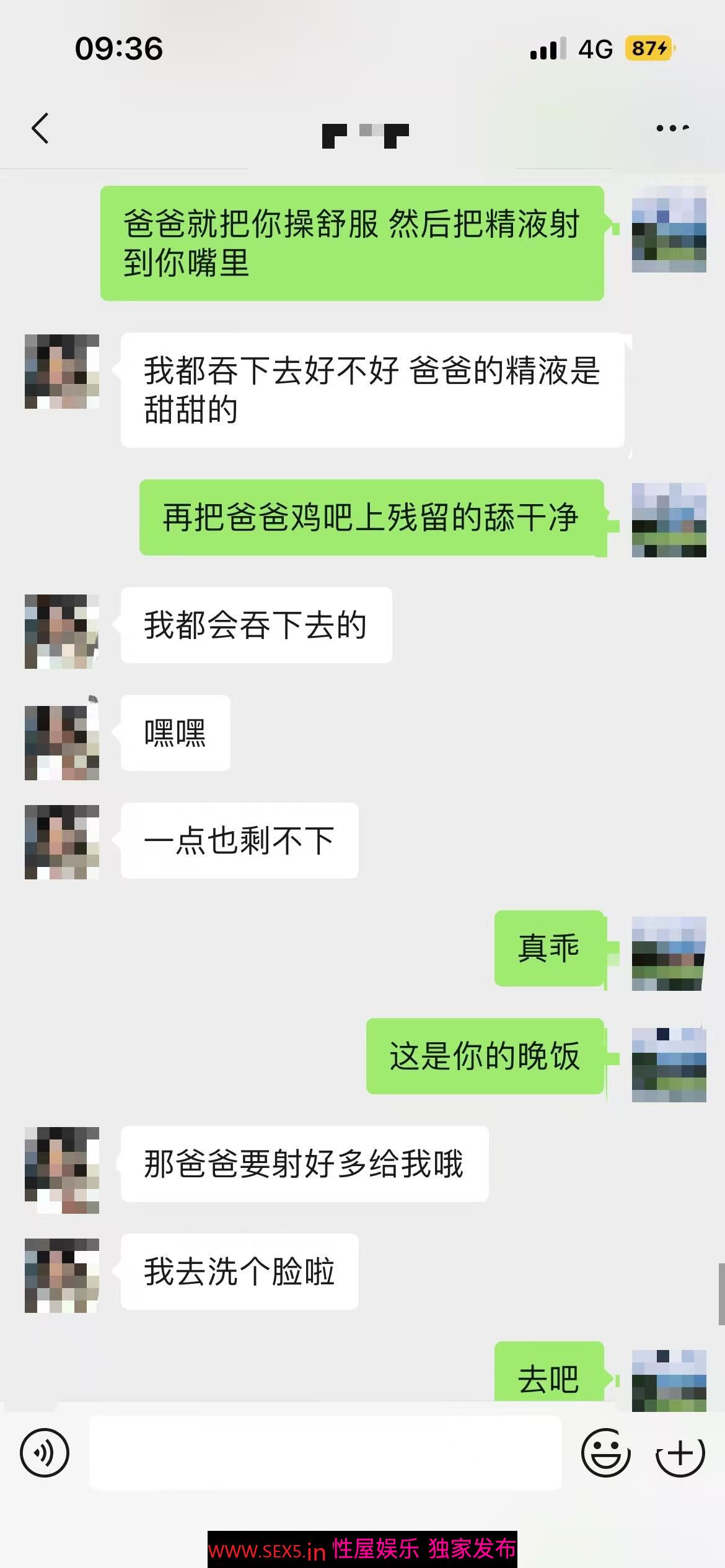Switch to voice message input
Screen dimensions: 725x1568
pos(45,1453)
